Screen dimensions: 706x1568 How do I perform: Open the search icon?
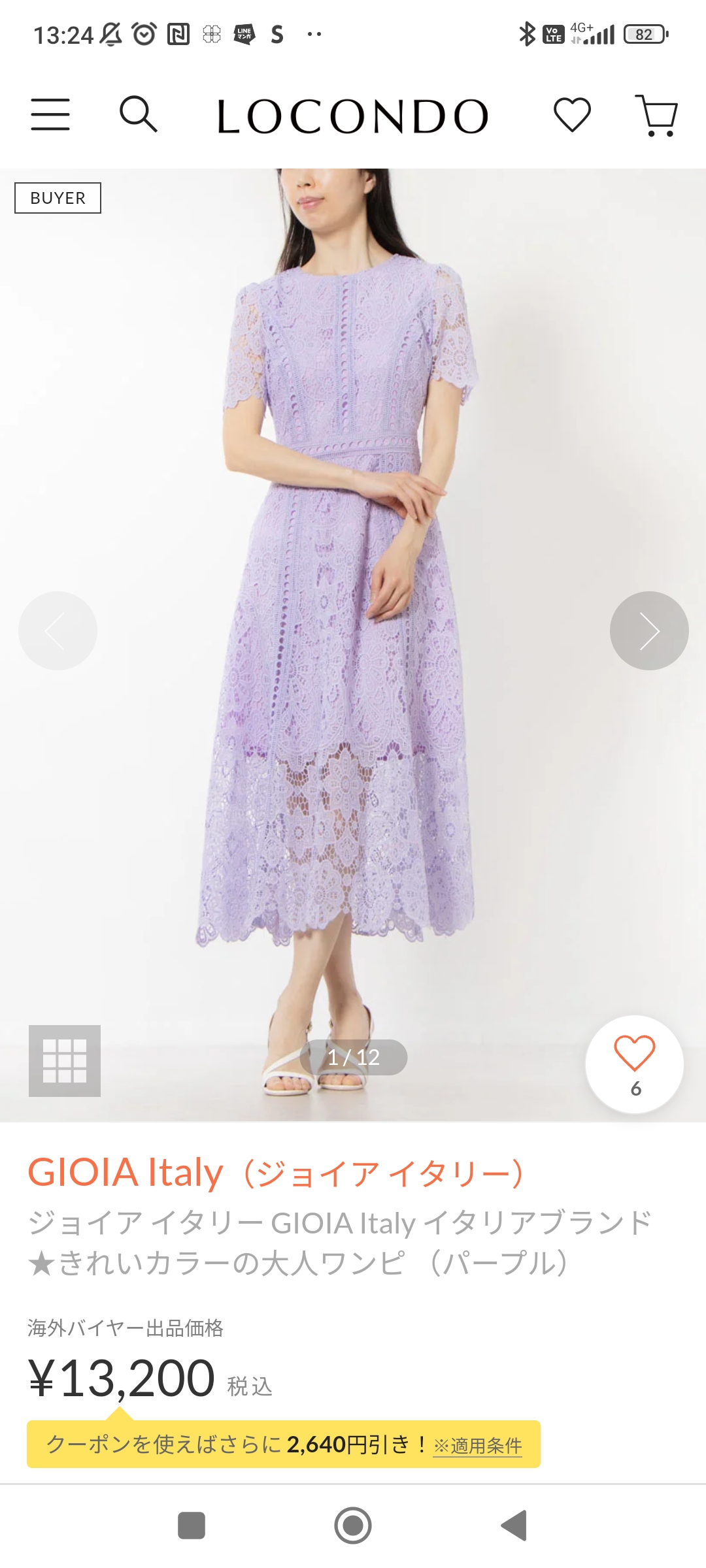[x=139, y=114]
